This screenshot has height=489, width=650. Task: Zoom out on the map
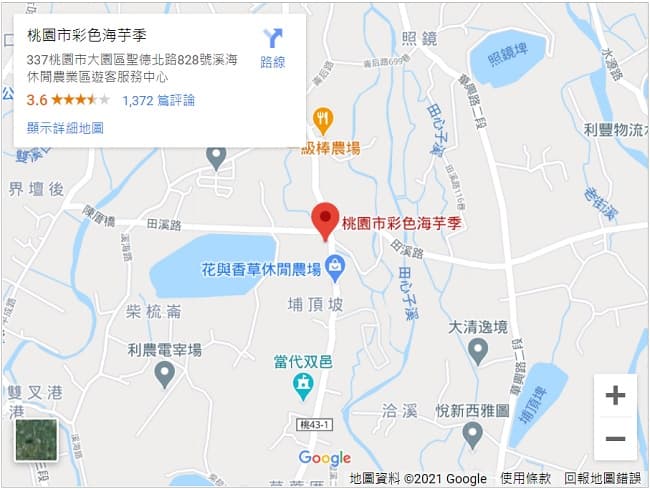point(615,438)
